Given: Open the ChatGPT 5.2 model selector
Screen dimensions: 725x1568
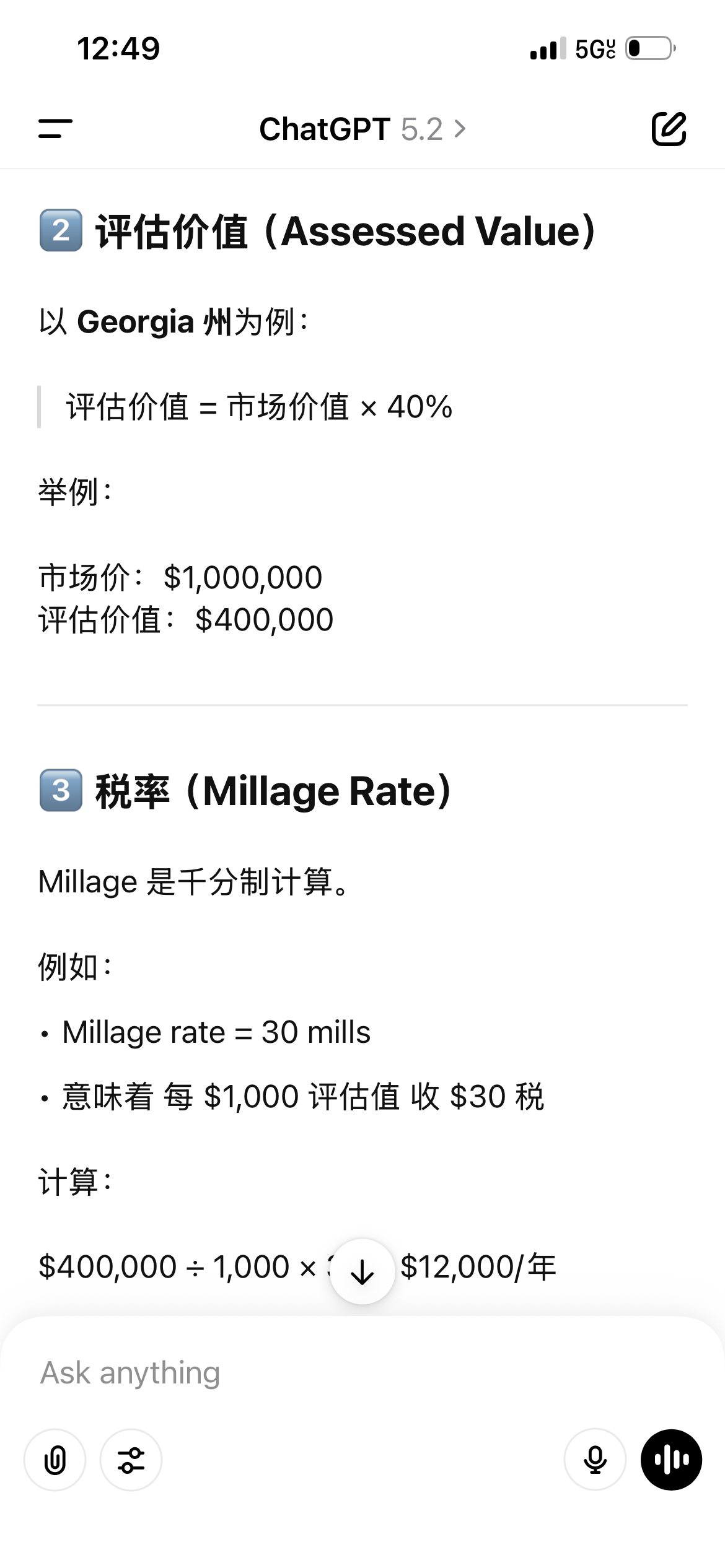Looking at the screenshot, I should (362, 129).
